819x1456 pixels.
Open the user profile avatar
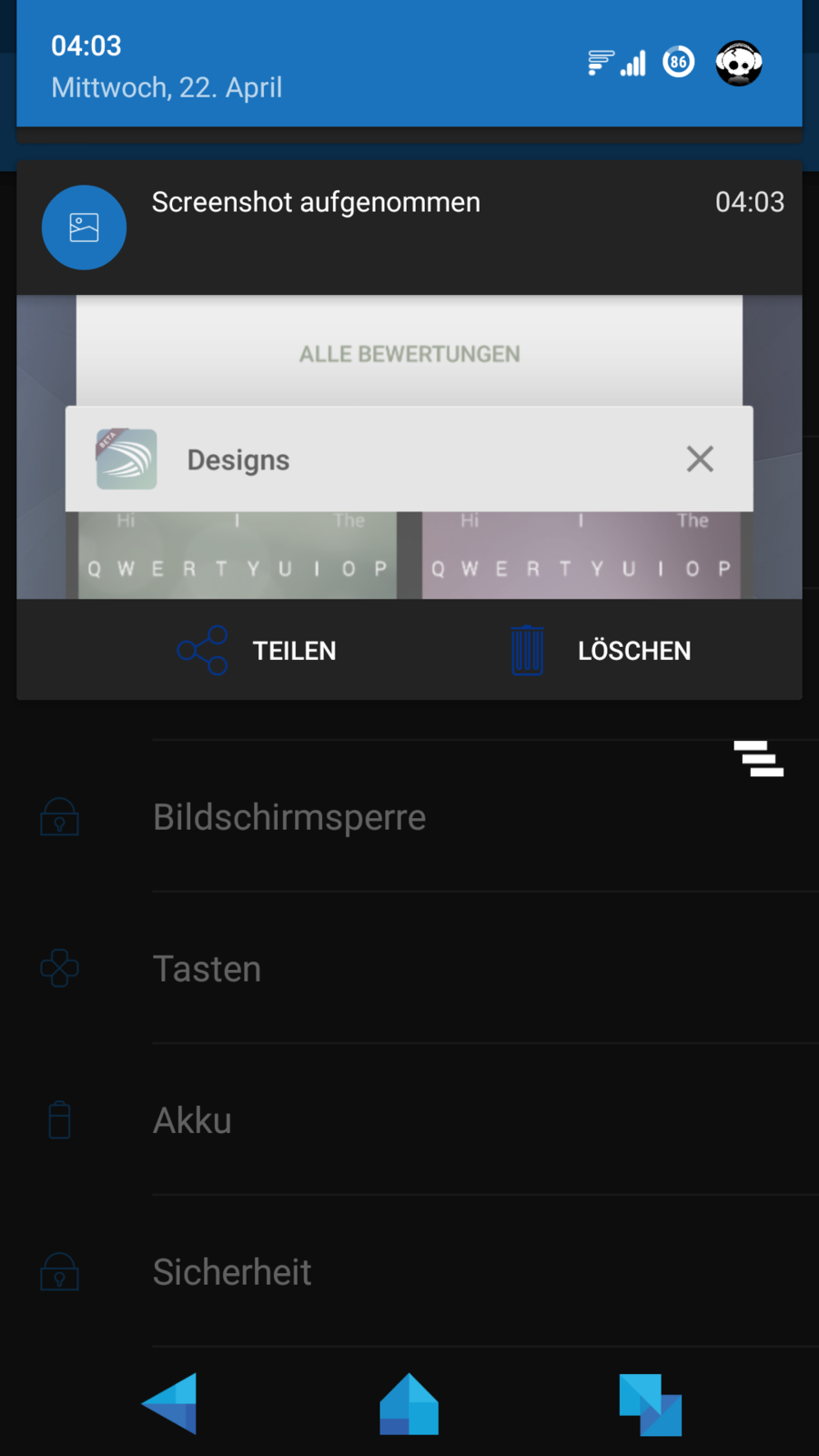tap(738, 63)
